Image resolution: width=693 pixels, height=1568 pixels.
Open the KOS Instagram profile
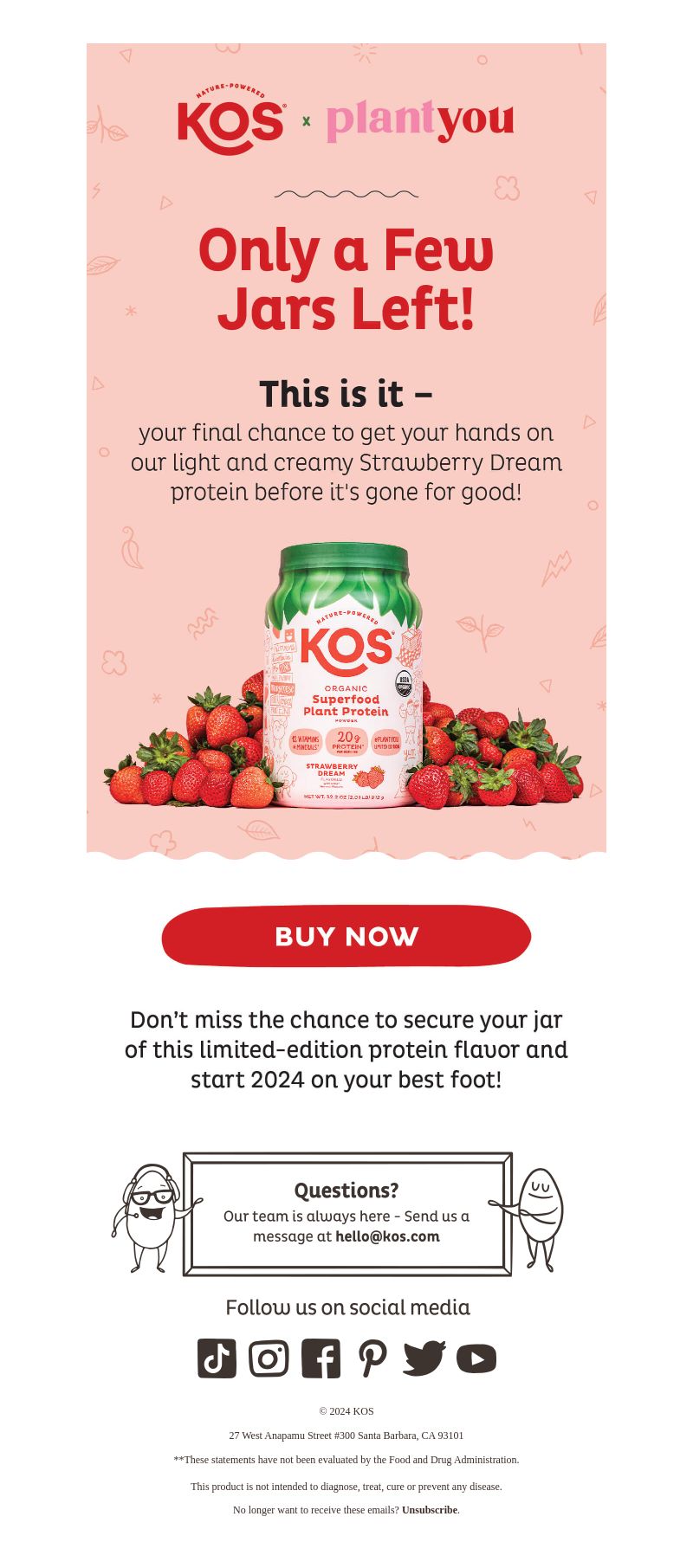[x=269, y=1358]
